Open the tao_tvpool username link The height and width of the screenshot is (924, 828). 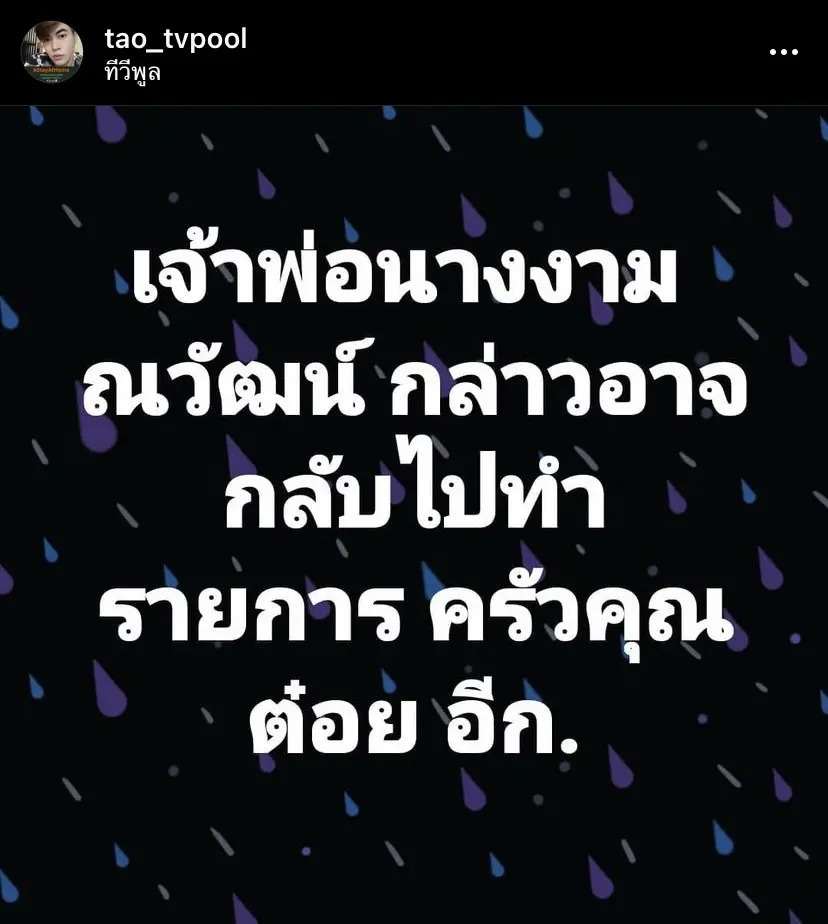coord(175,39)
